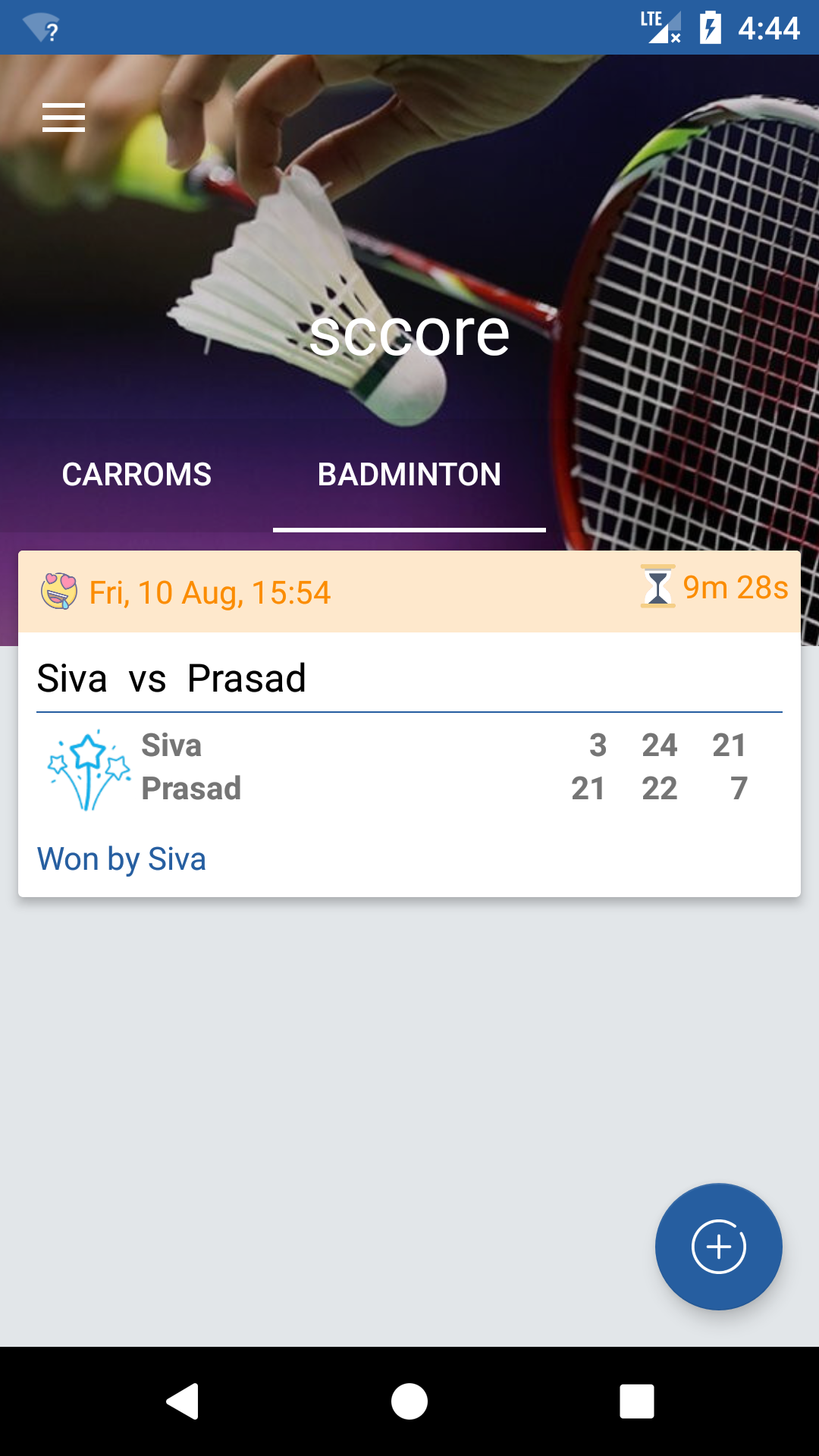Open the hamburger drawer menu
This screenshot has width=819, height=1456.
click(x=64, y=118)
